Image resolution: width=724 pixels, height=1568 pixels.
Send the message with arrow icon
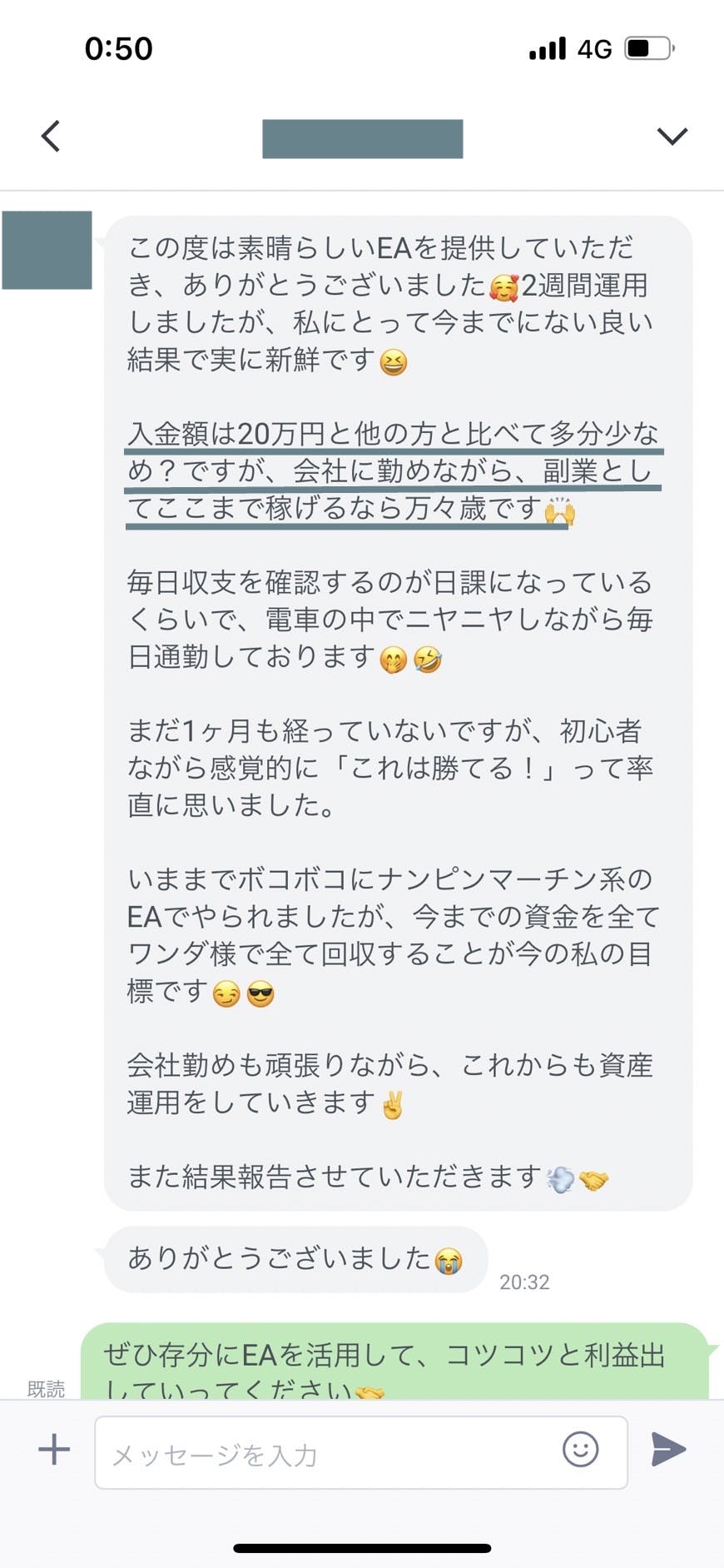[x=668, y=1450]
